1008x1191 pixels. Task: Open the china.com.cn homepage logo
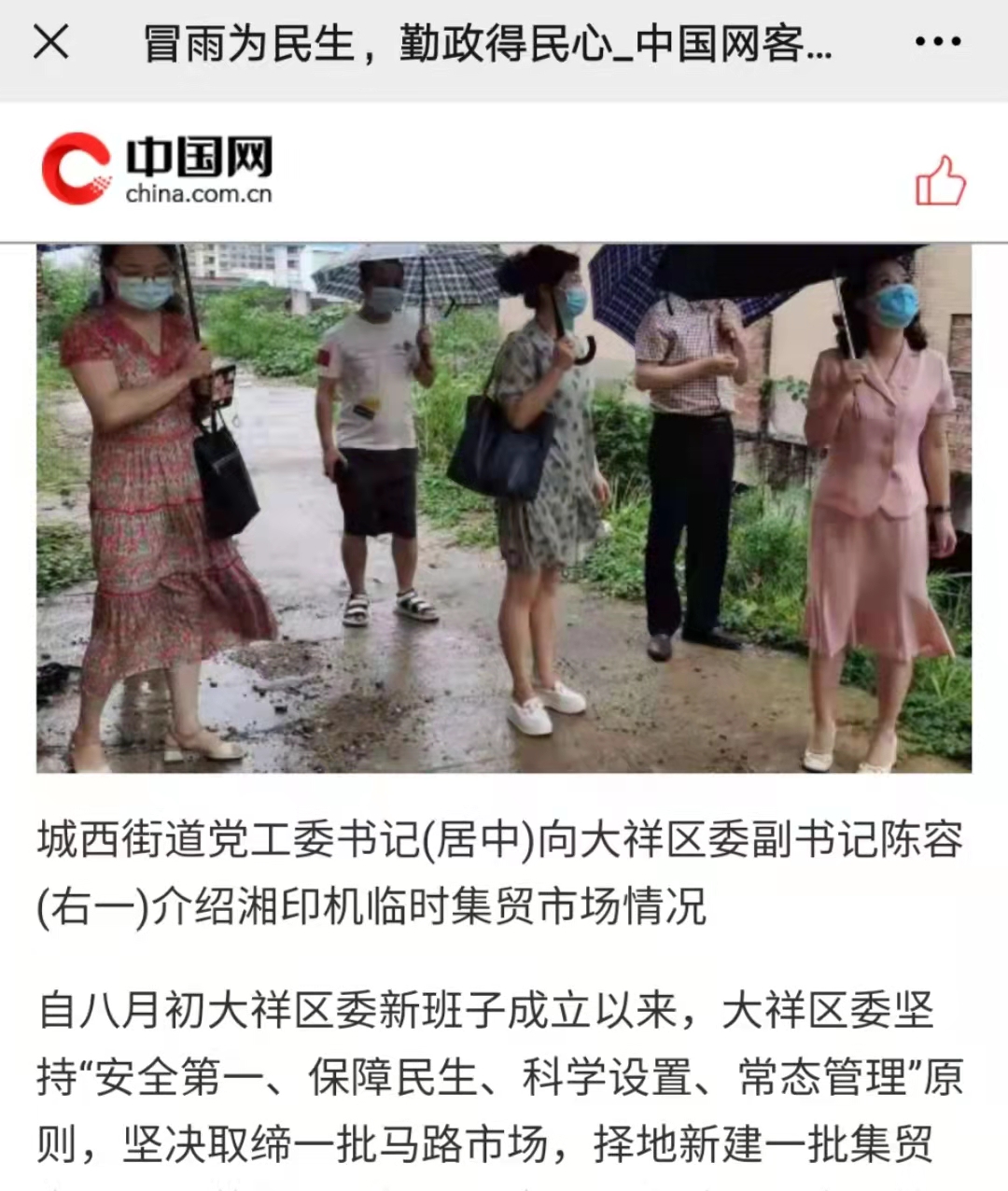pyautogui.click(x=157, y=169)
